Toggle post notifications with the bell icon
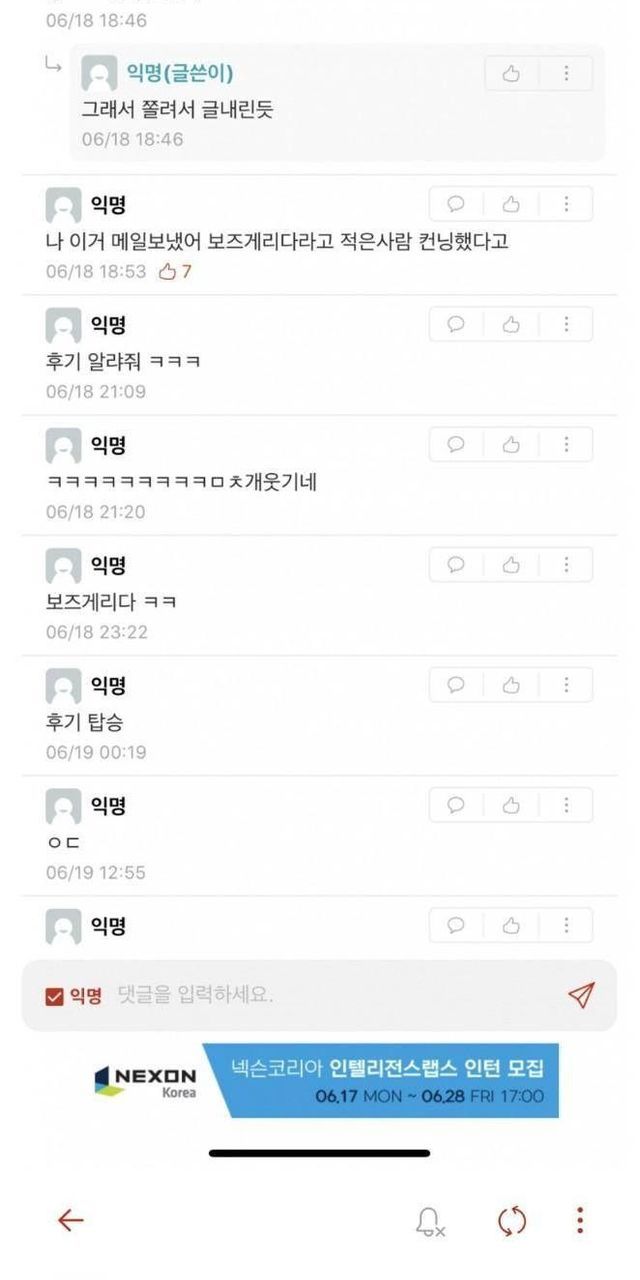The height and width of the screenshot is (1280, 640). coord(430,1221)
